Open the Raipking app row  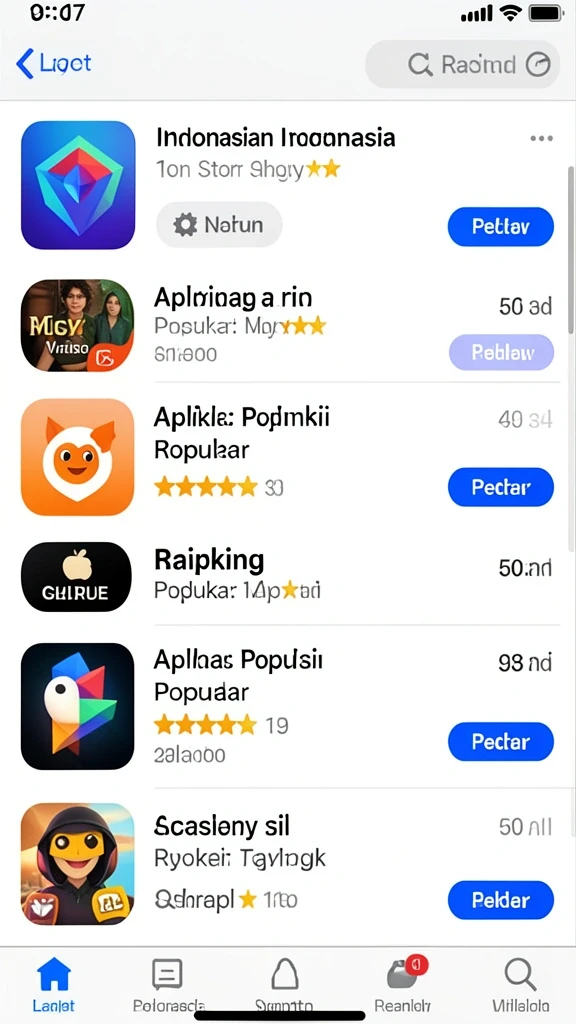pos(288,577)
